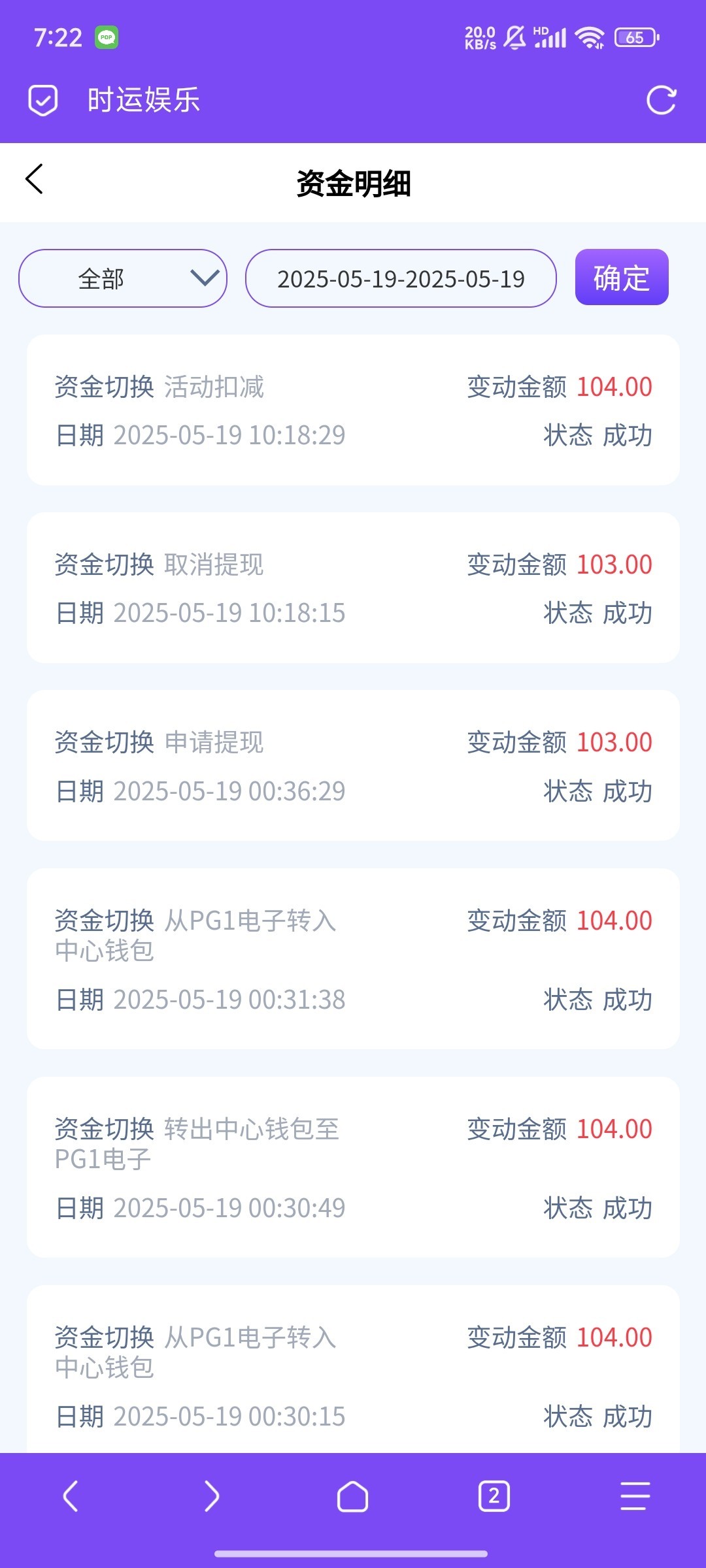Go back from the 资金明细 page
This screenshot has height=1568, width=706.
35,179
